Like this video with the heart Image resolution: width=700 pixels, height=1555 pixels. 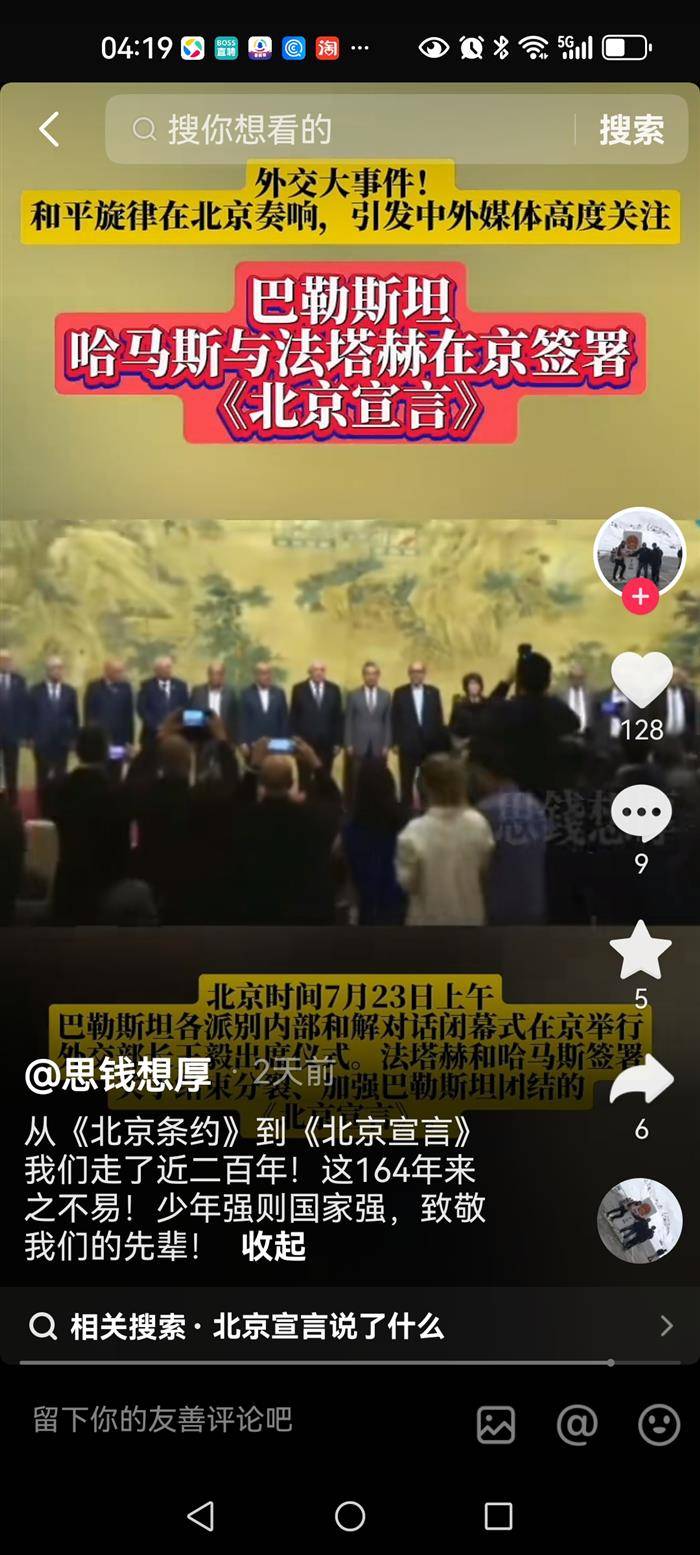click(641, 679)
